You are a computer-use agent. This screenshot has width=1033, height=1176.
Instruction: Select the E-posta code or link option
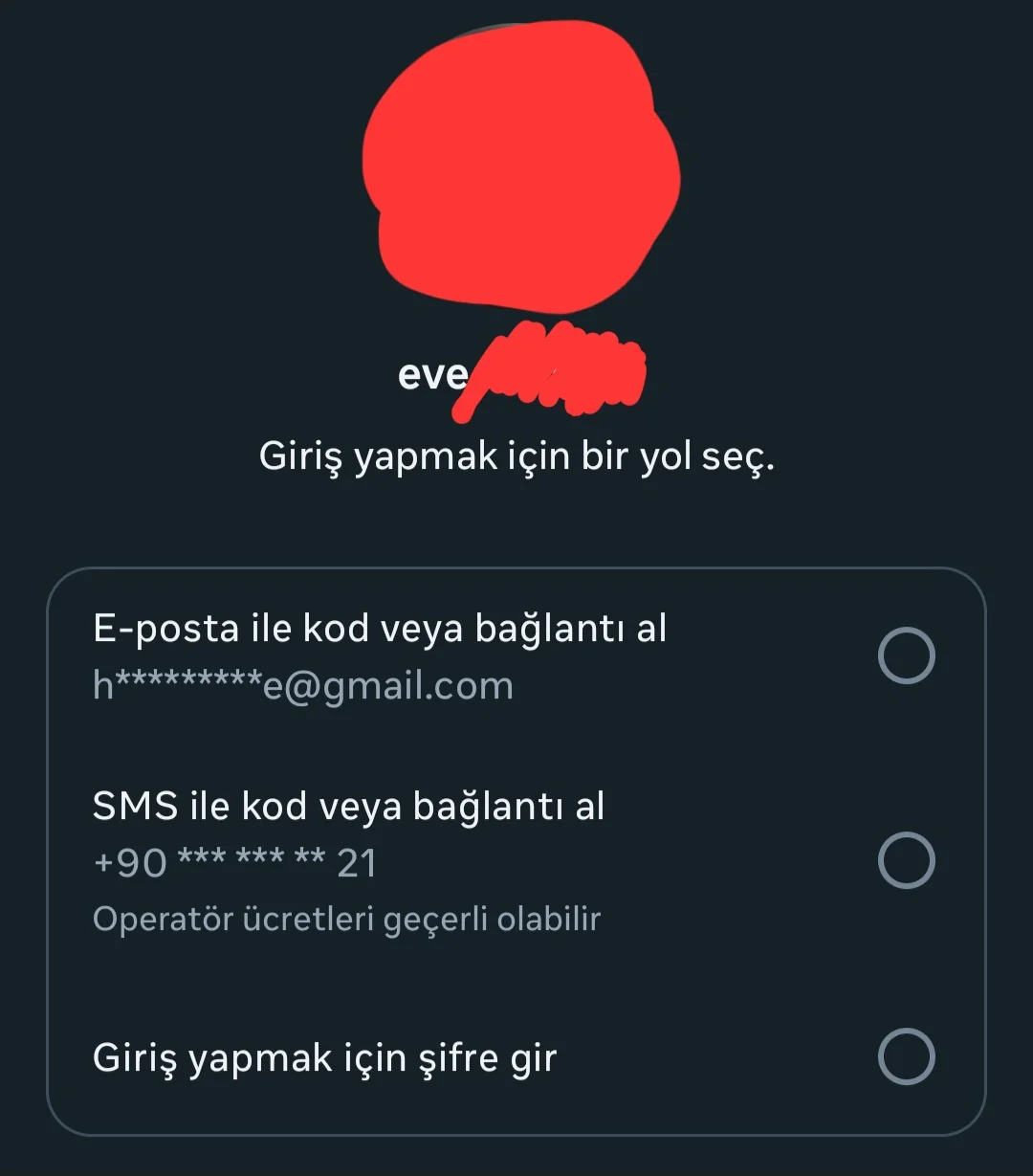(x=906, y=656)
